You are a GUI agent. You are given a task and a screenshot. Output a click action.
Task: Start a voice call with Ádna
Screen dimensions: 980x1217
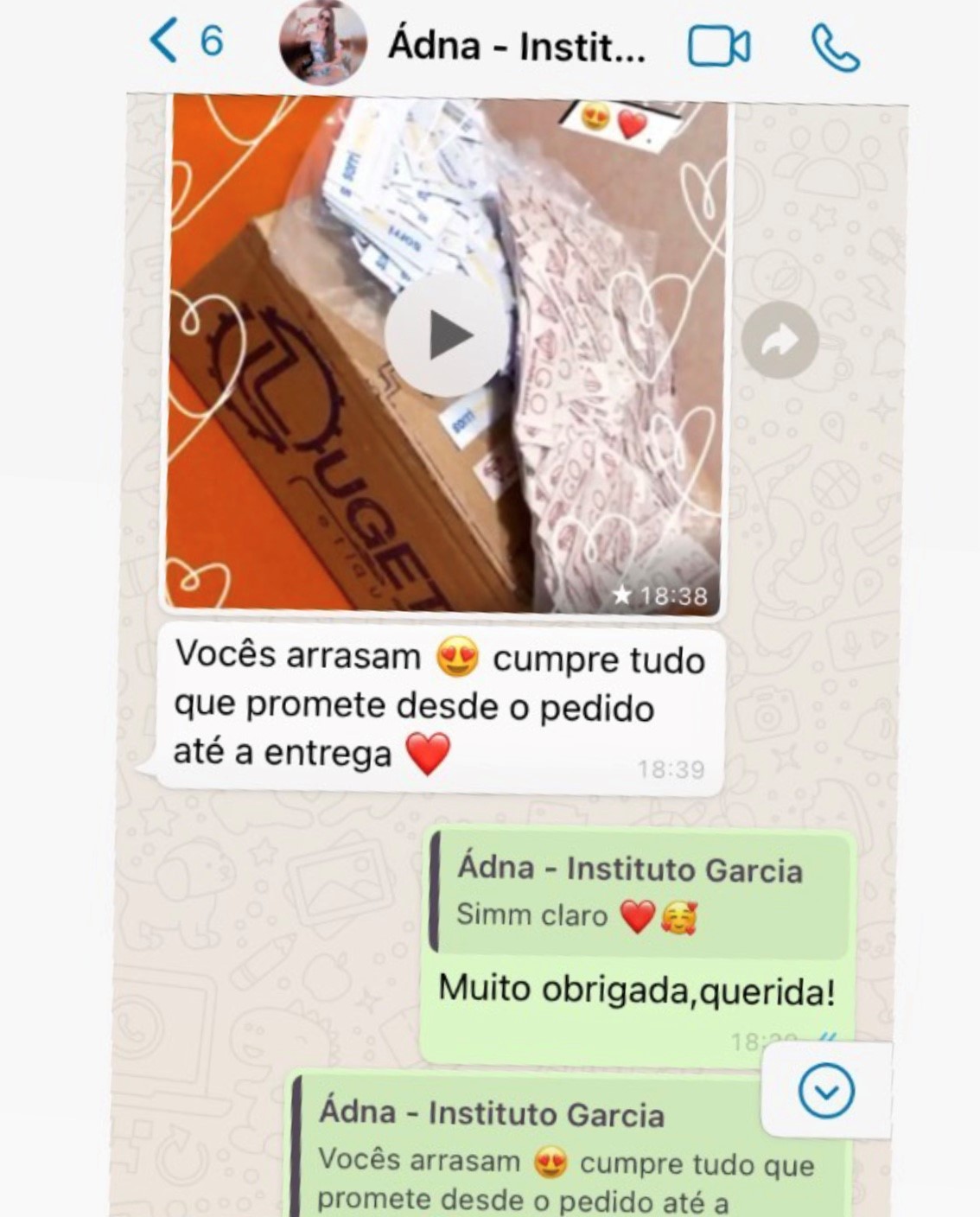[835, 48]
